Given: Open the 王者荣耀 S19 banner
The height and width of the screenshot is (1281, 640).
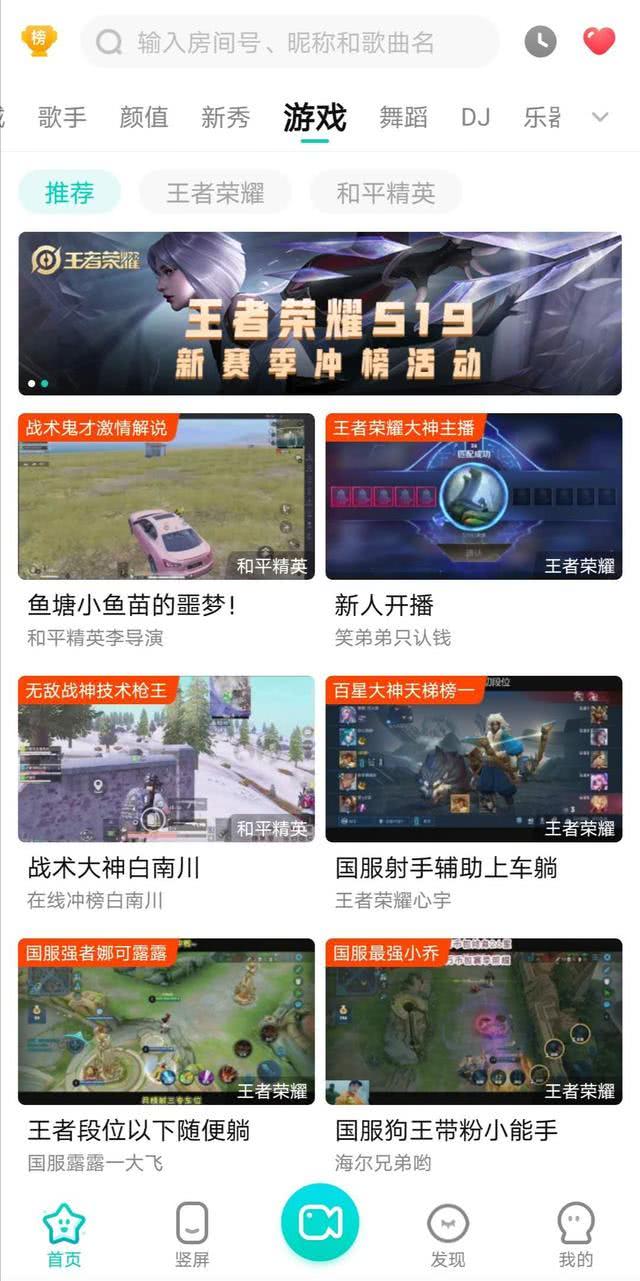Looking at the screenshot, I should pos(320,314).
